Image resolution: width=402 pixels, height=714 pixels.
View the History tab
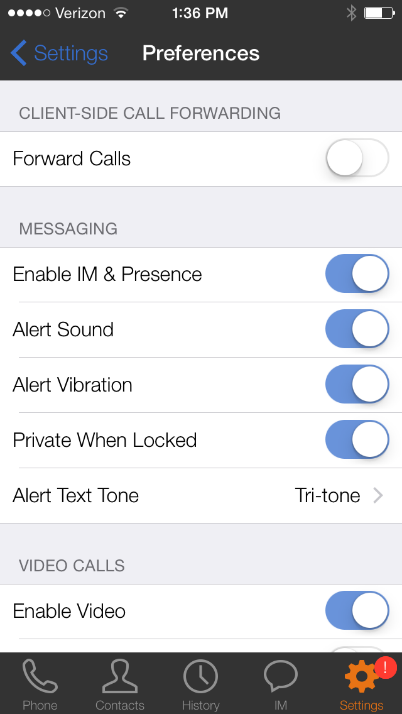coord(201,684)
